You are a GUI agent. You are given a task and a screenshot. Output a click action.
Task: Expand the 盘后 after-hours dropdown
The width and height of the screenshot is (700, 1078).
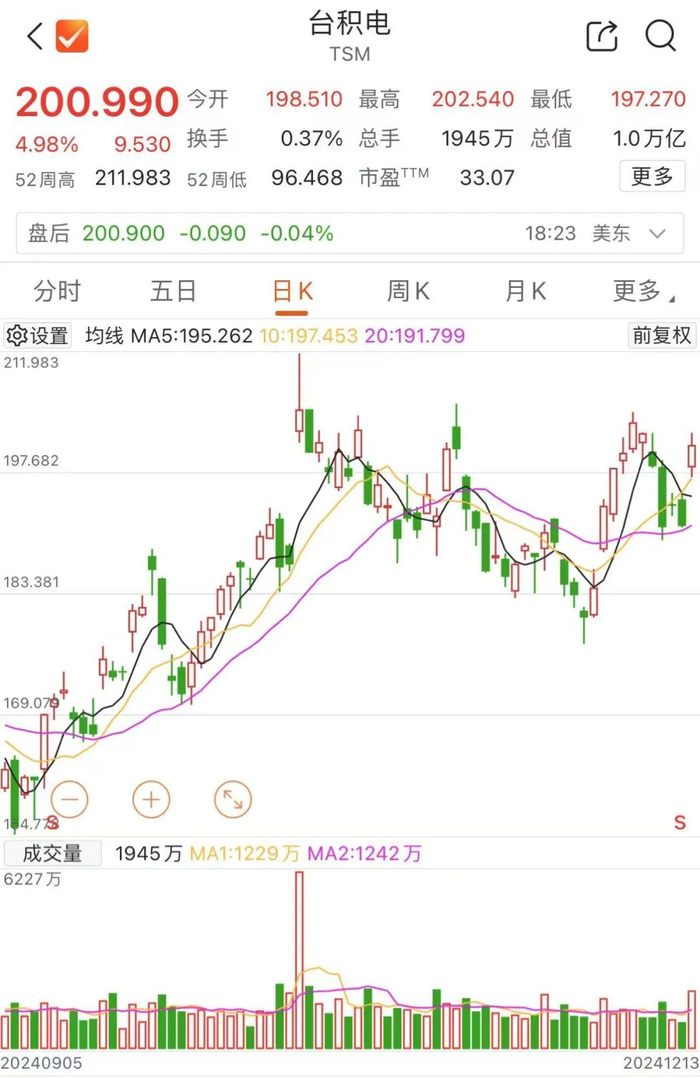[x=657, y=234]
